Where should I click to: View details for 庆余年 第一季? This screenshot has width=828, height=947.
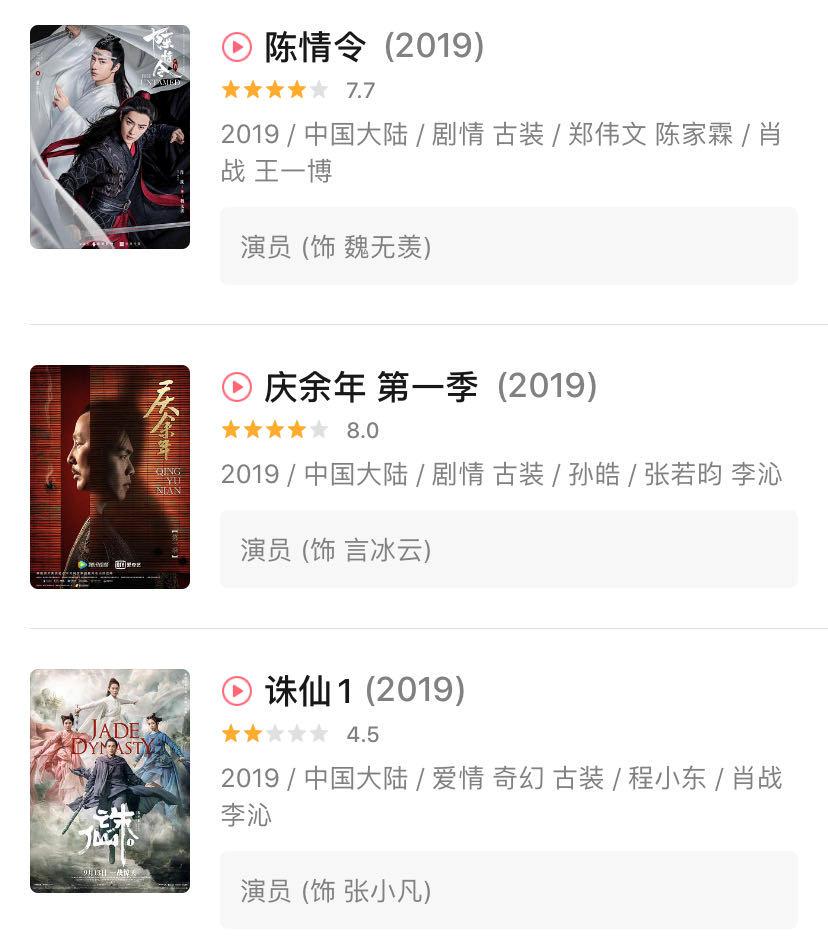(x=371, y=387)
